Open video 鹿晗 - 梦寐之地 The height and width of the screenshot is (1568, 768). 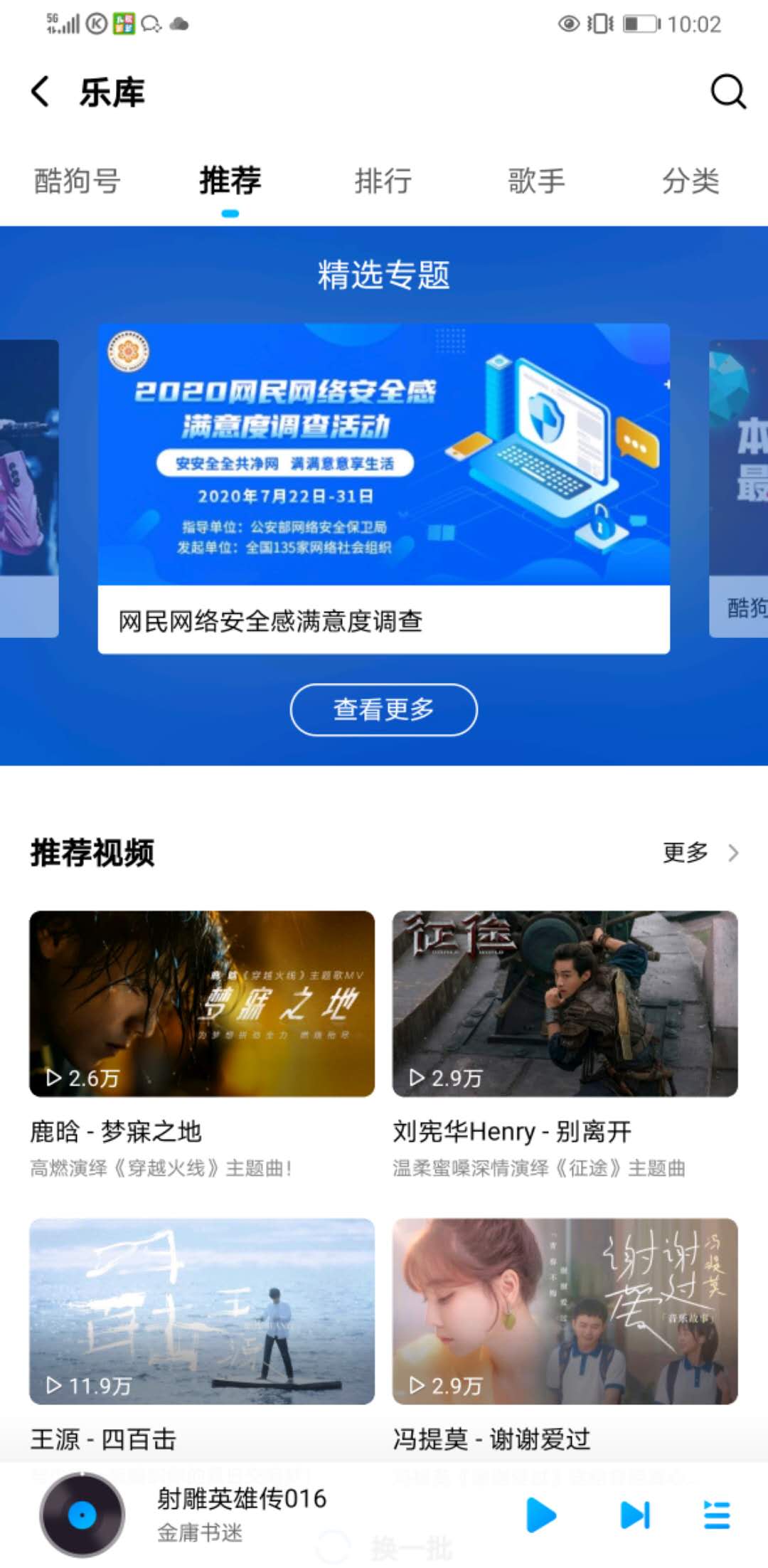pyautogui.click(x=202, y=1003)
